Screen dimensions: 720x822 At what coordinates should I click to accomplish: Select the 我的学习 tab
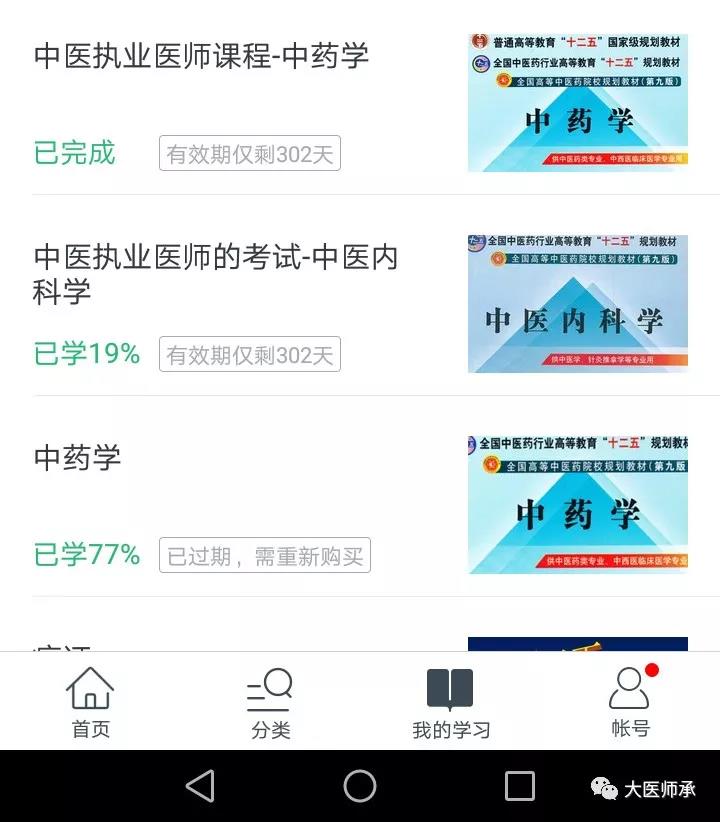pos(451,703)
